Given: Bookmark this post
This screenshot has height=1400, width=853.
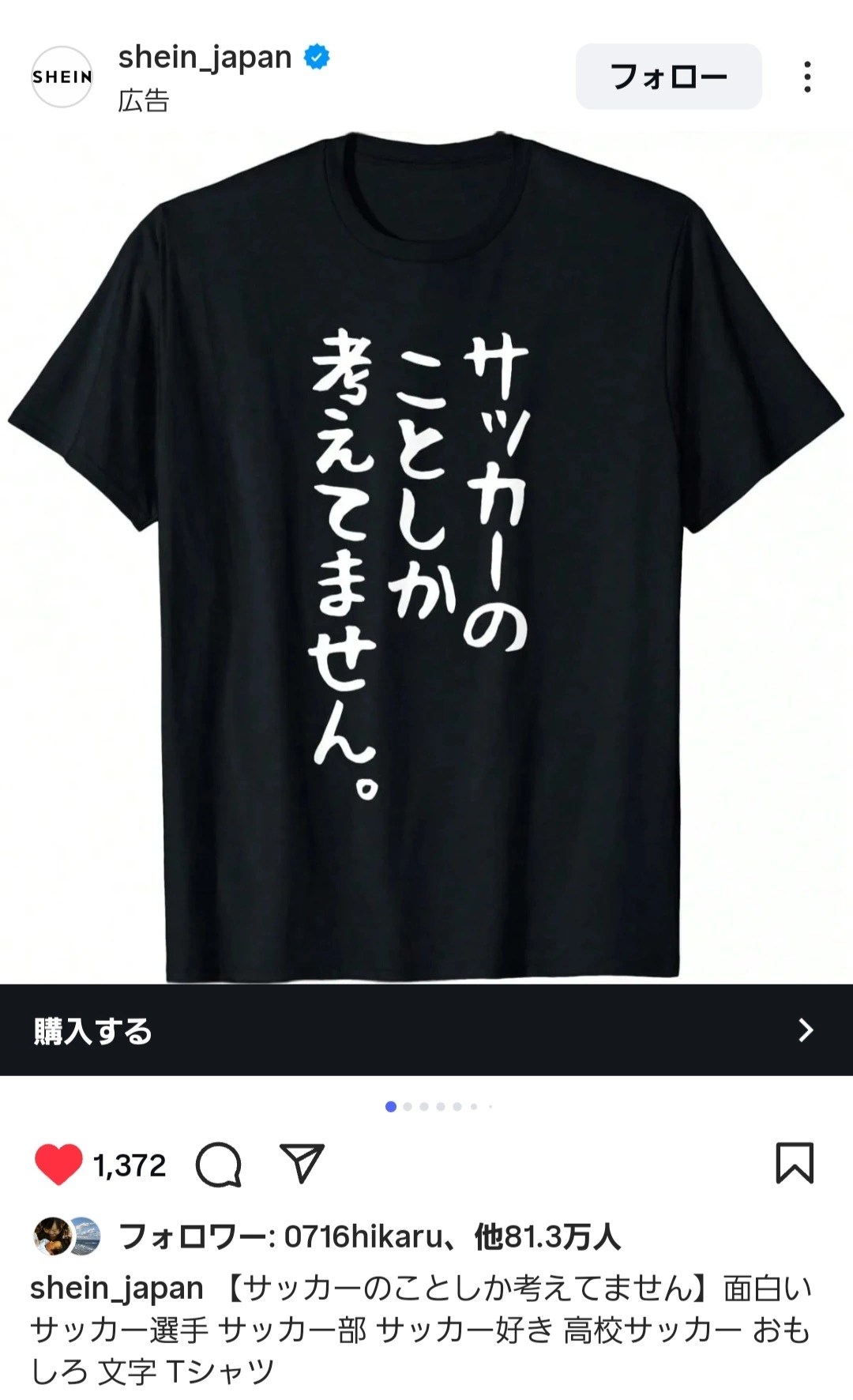Looking at the screenshot, I should [x=794, y=1163].
